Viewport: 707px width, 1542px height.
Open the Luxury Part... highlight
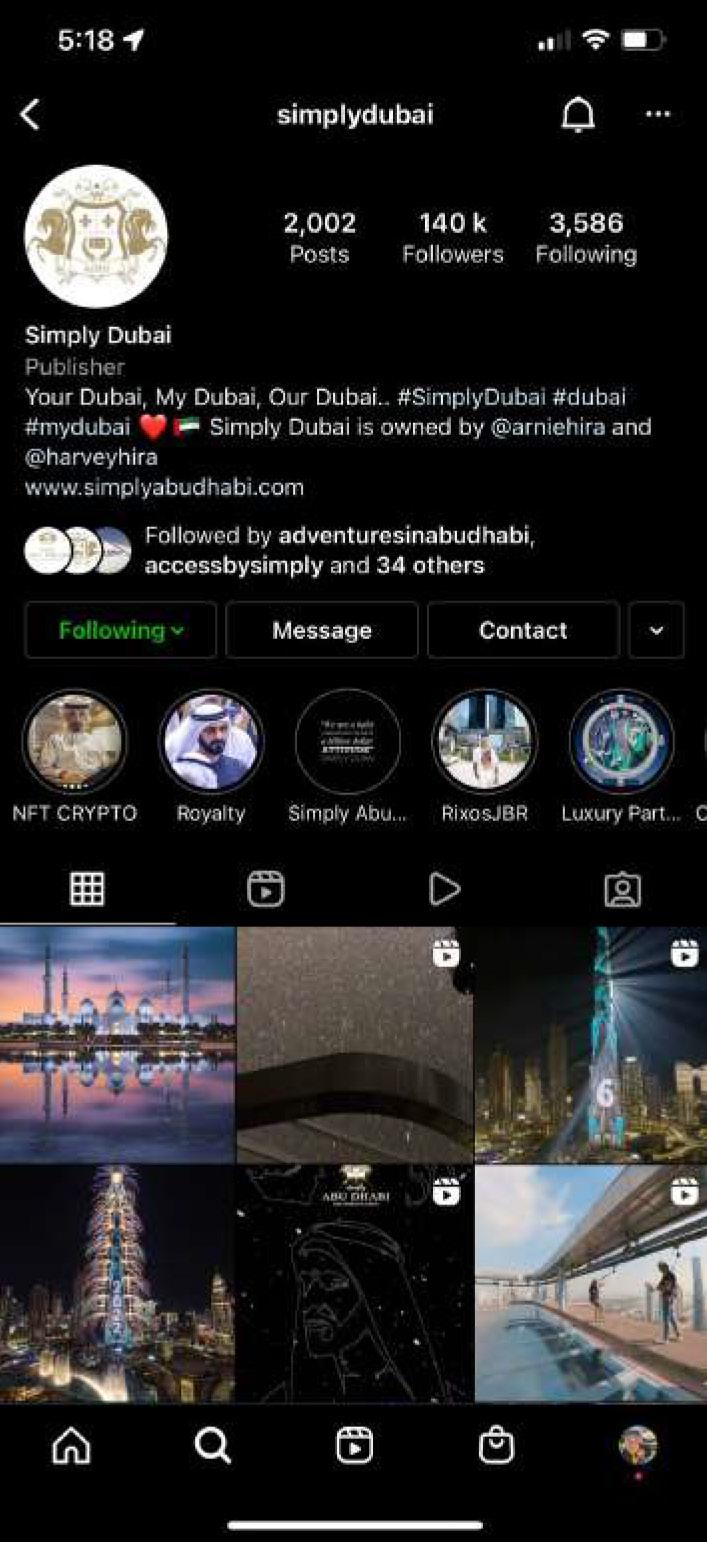click(x=621, y=742)
